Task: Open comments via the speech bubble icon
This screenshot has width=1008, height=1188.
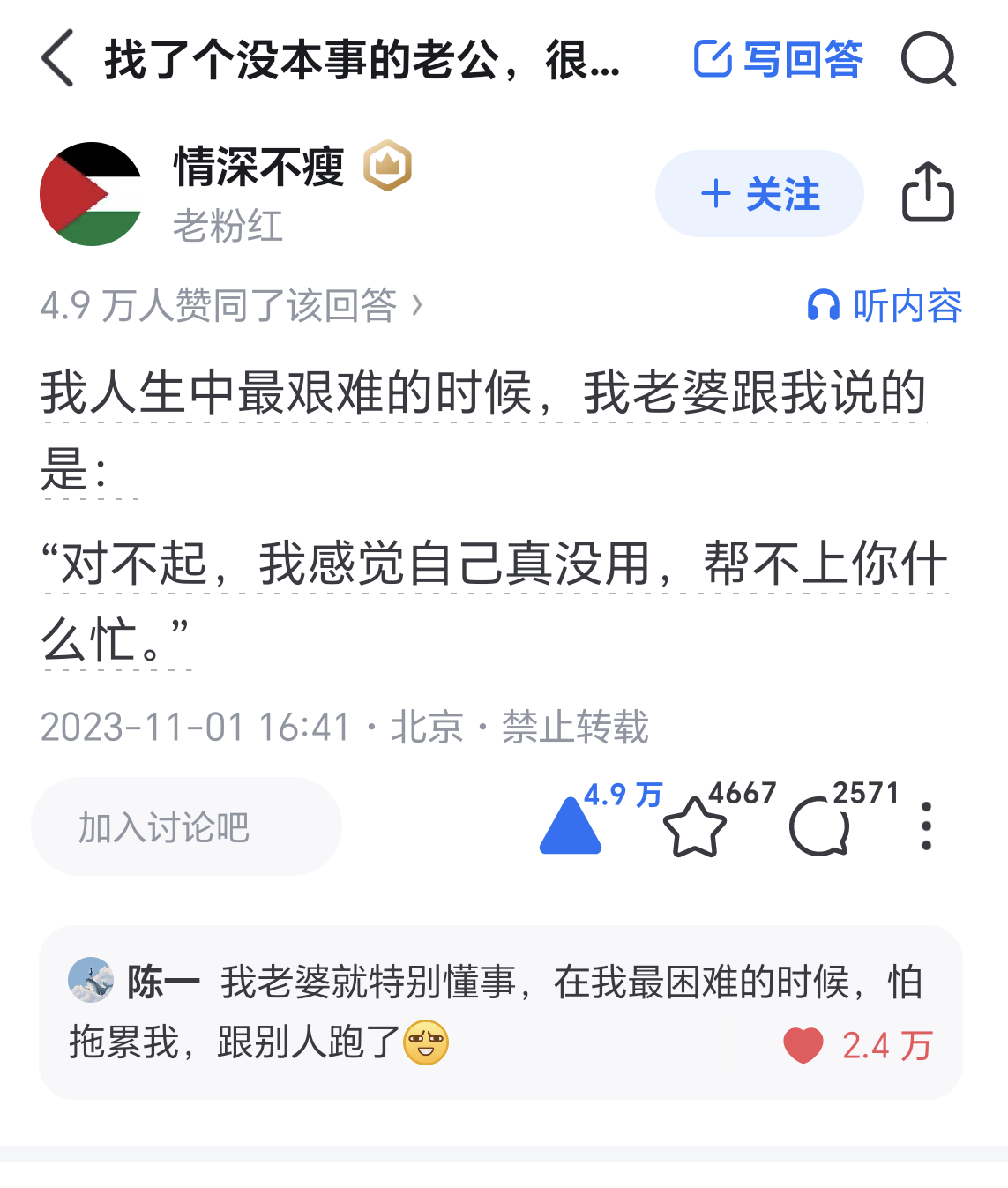Action: pos(818,826)
